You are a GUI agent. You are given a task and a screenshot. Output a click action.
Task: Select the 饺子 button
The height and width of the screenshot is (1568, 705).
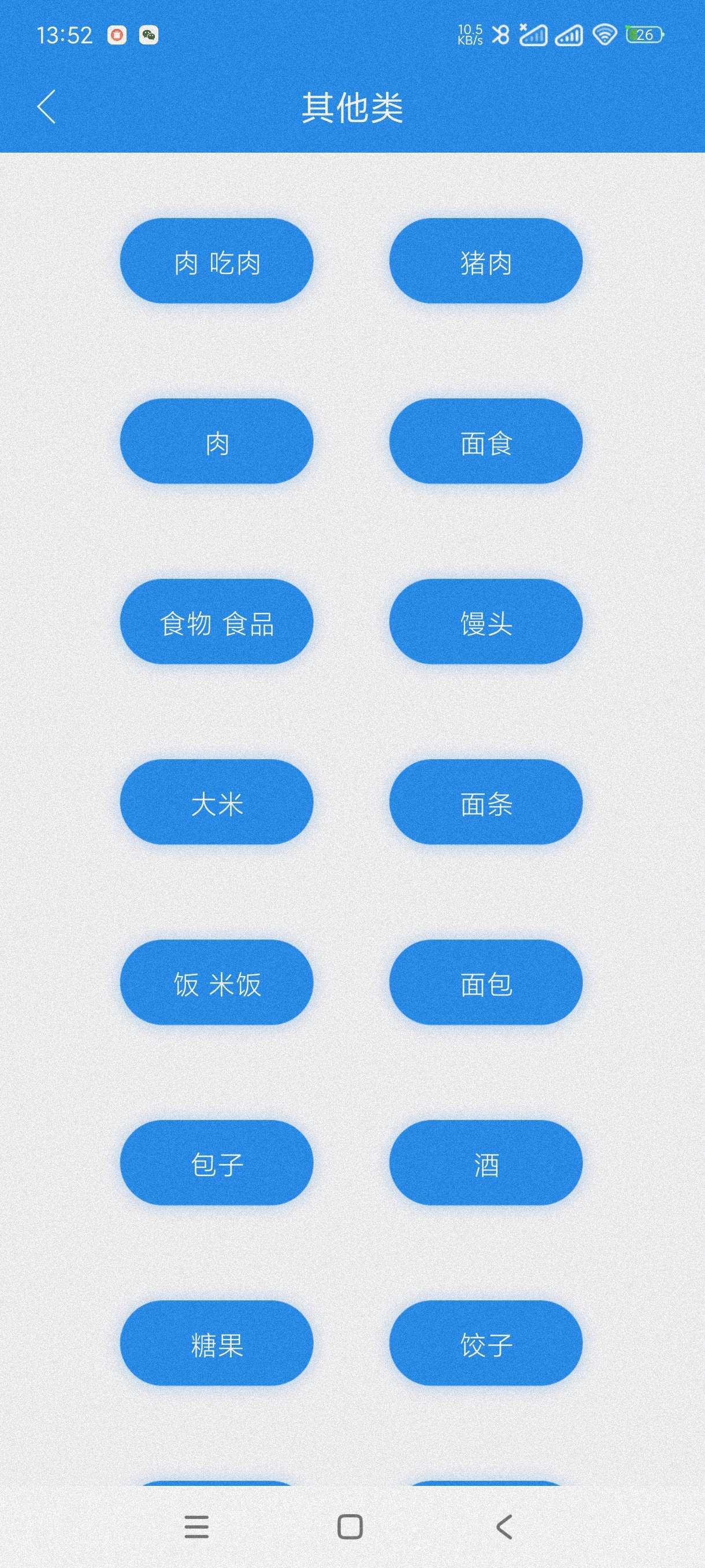tap(485, 1343)
